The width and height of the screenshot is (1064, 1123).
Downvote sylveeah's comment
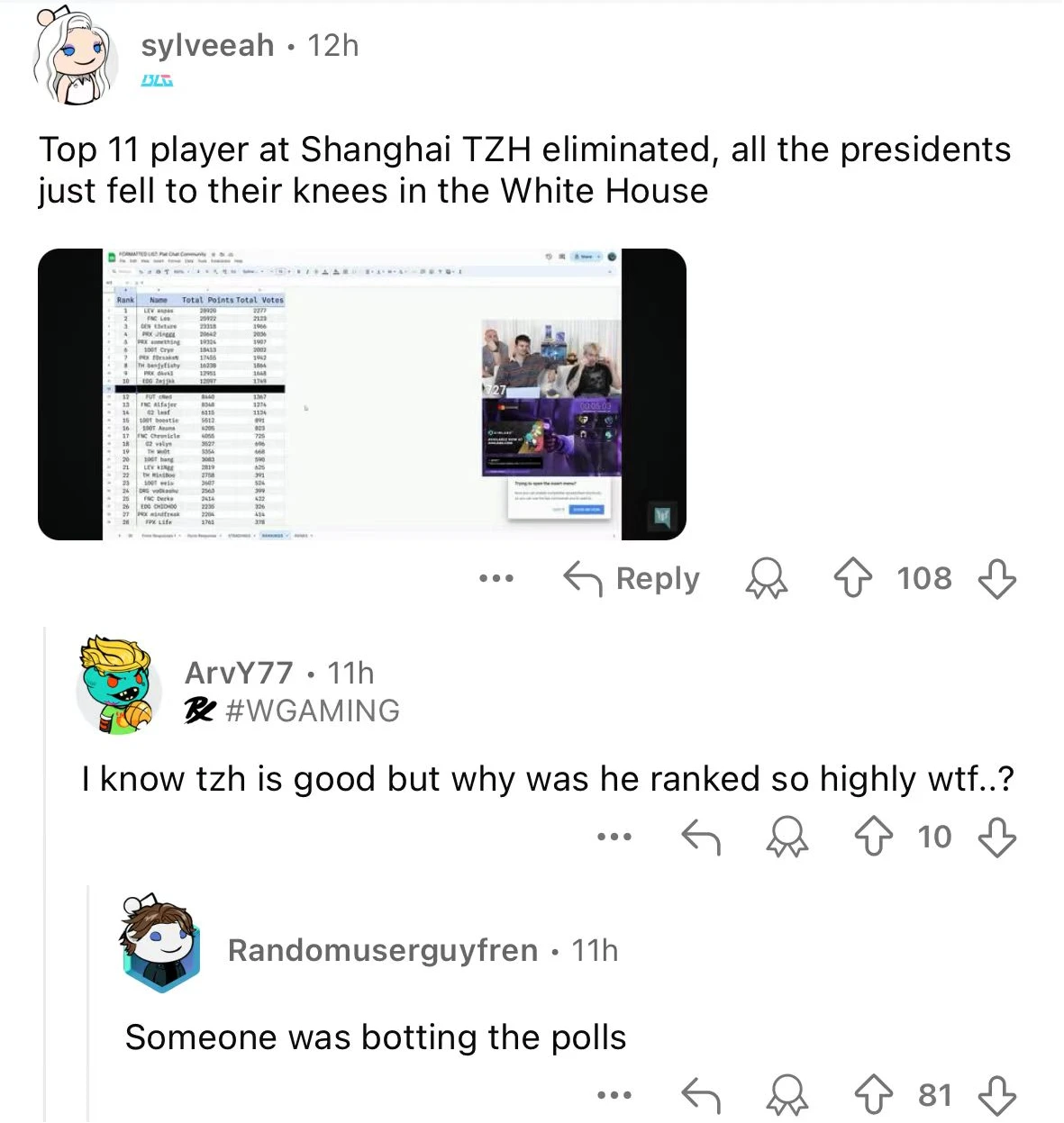click(x=996, y=578)
